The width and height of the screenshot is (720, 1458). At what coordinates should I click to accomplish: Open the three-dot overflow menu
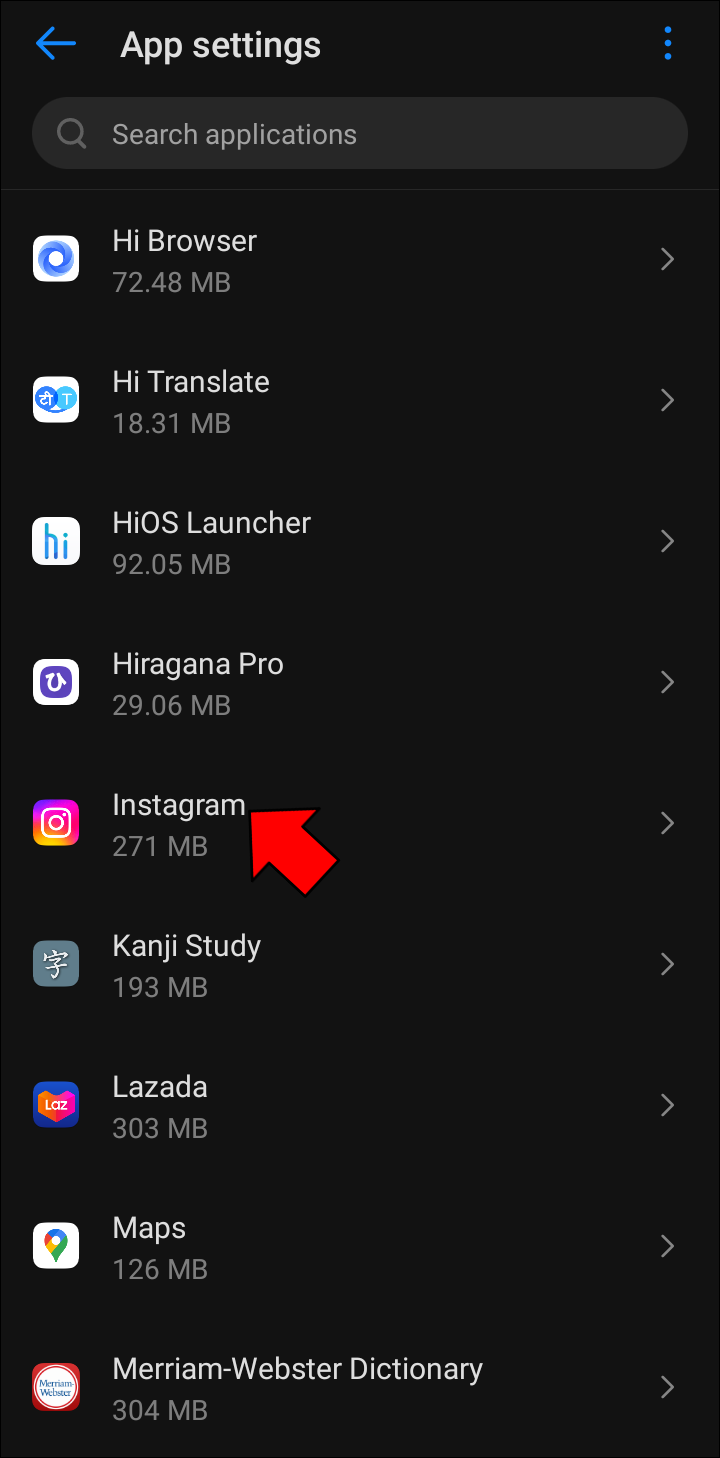click(667, 44)
